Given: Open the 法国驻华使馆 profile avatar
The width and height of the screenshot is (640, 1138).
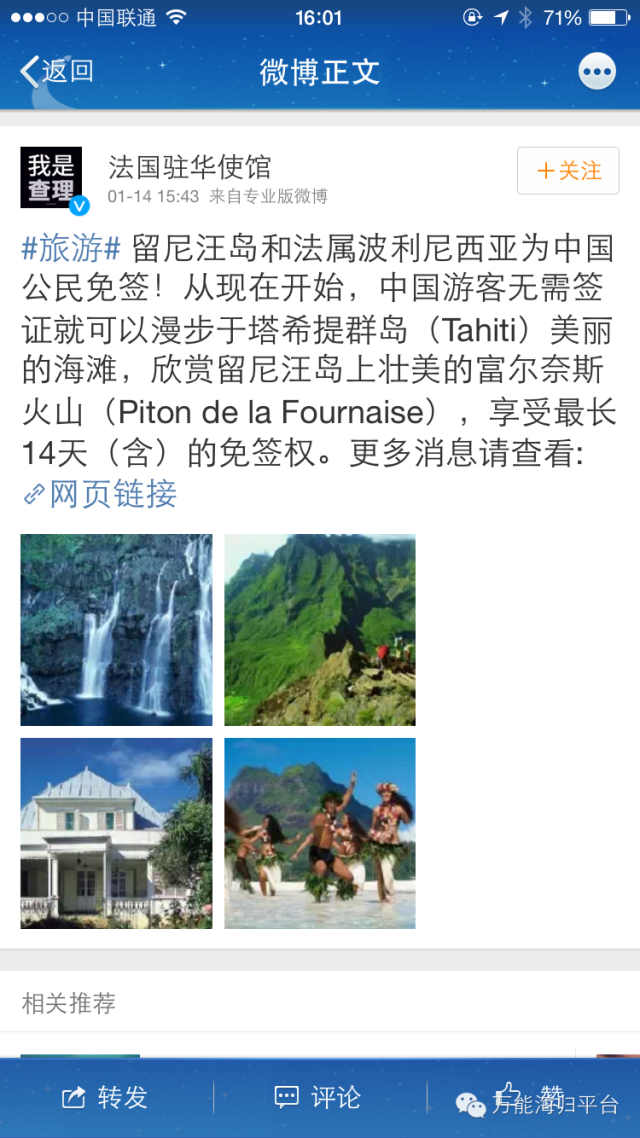Looking at the screenshot, I should tap(52, 178).
